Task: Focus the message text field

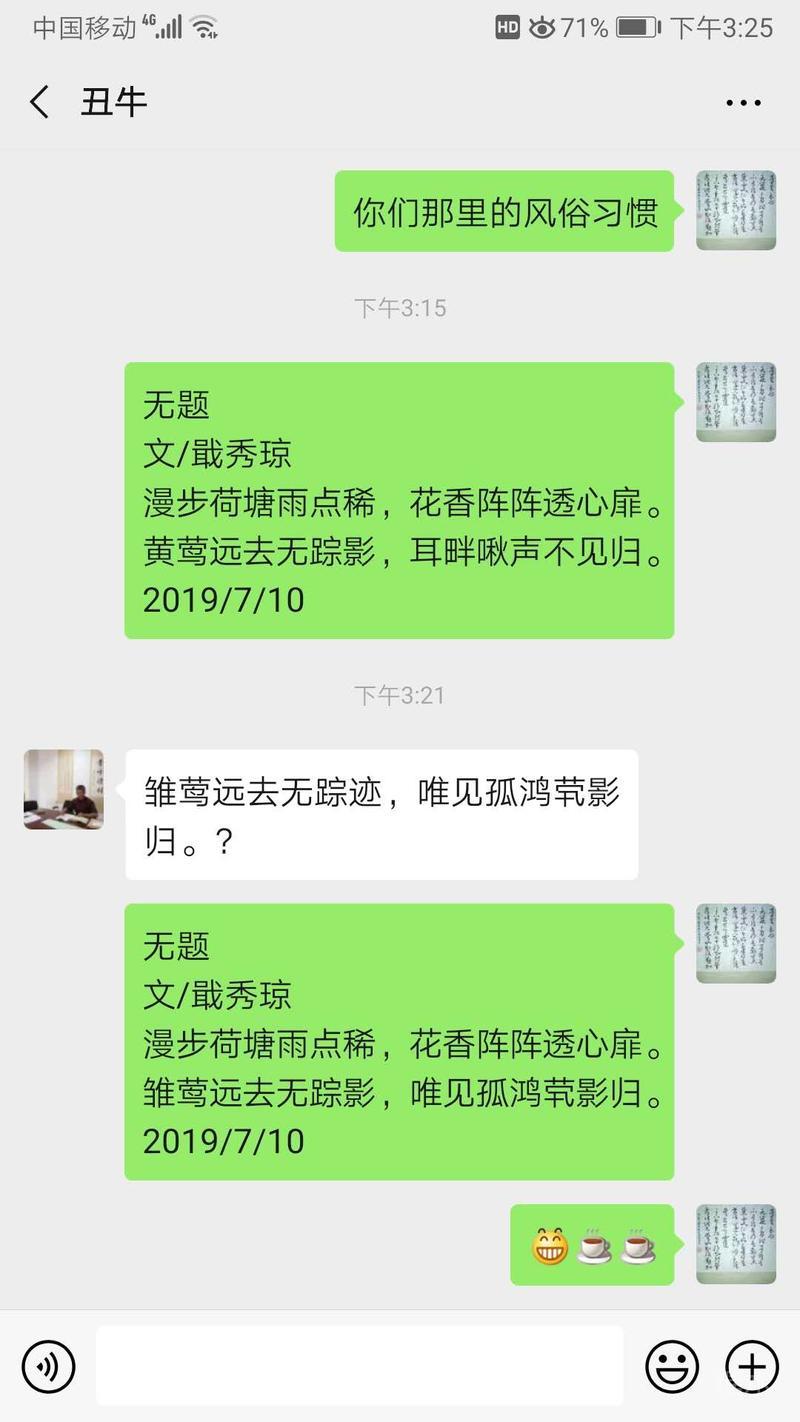Action: click(x=360, y=1366)
